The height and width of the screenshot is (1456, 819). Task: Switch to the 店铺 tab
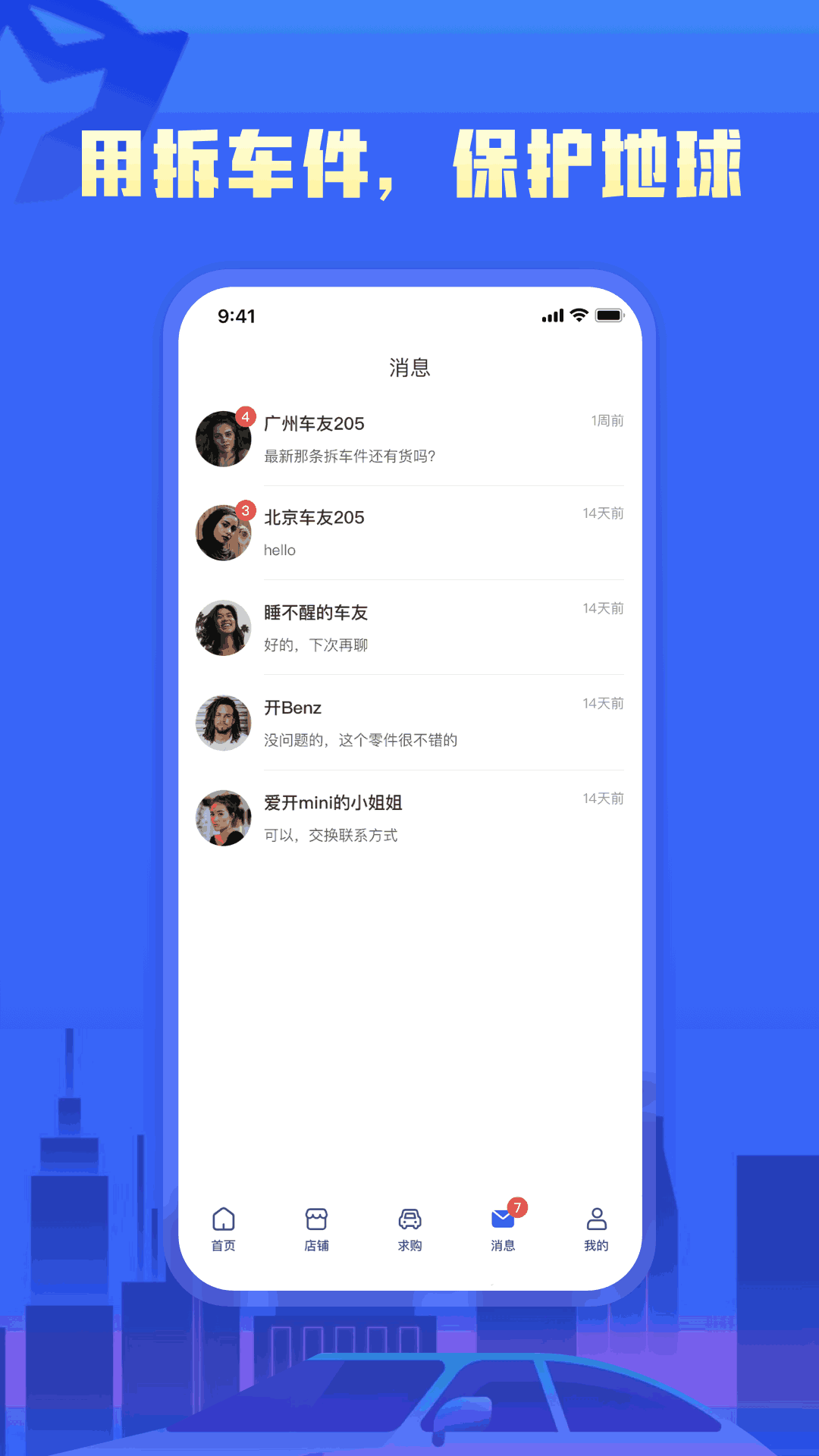click(316, 1228)
